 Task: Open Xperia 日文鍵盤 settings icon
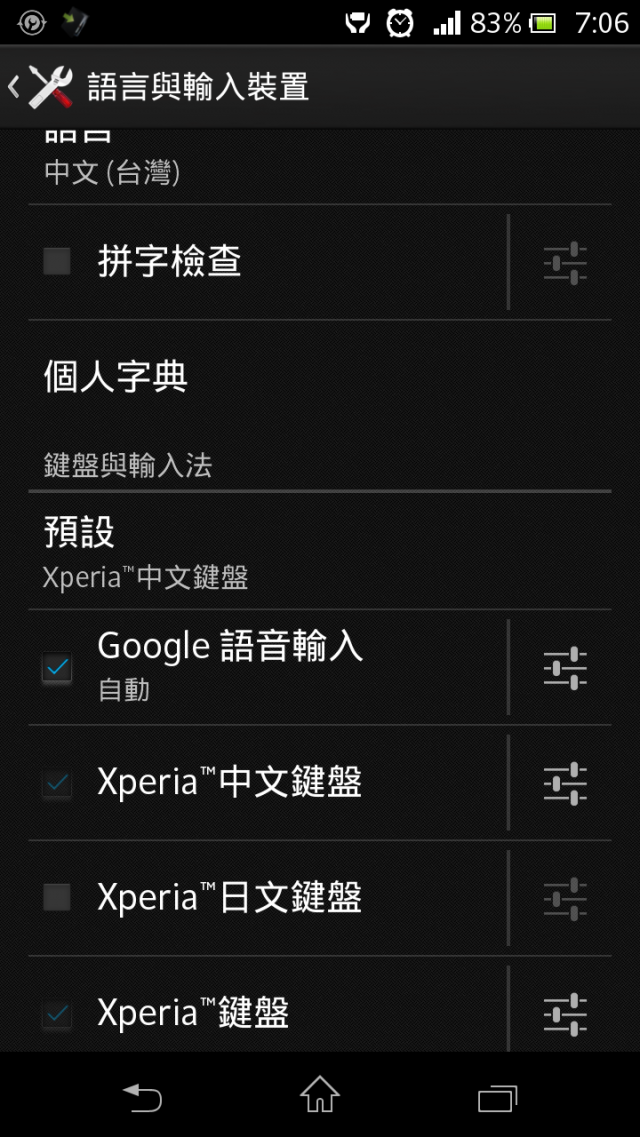565,898
